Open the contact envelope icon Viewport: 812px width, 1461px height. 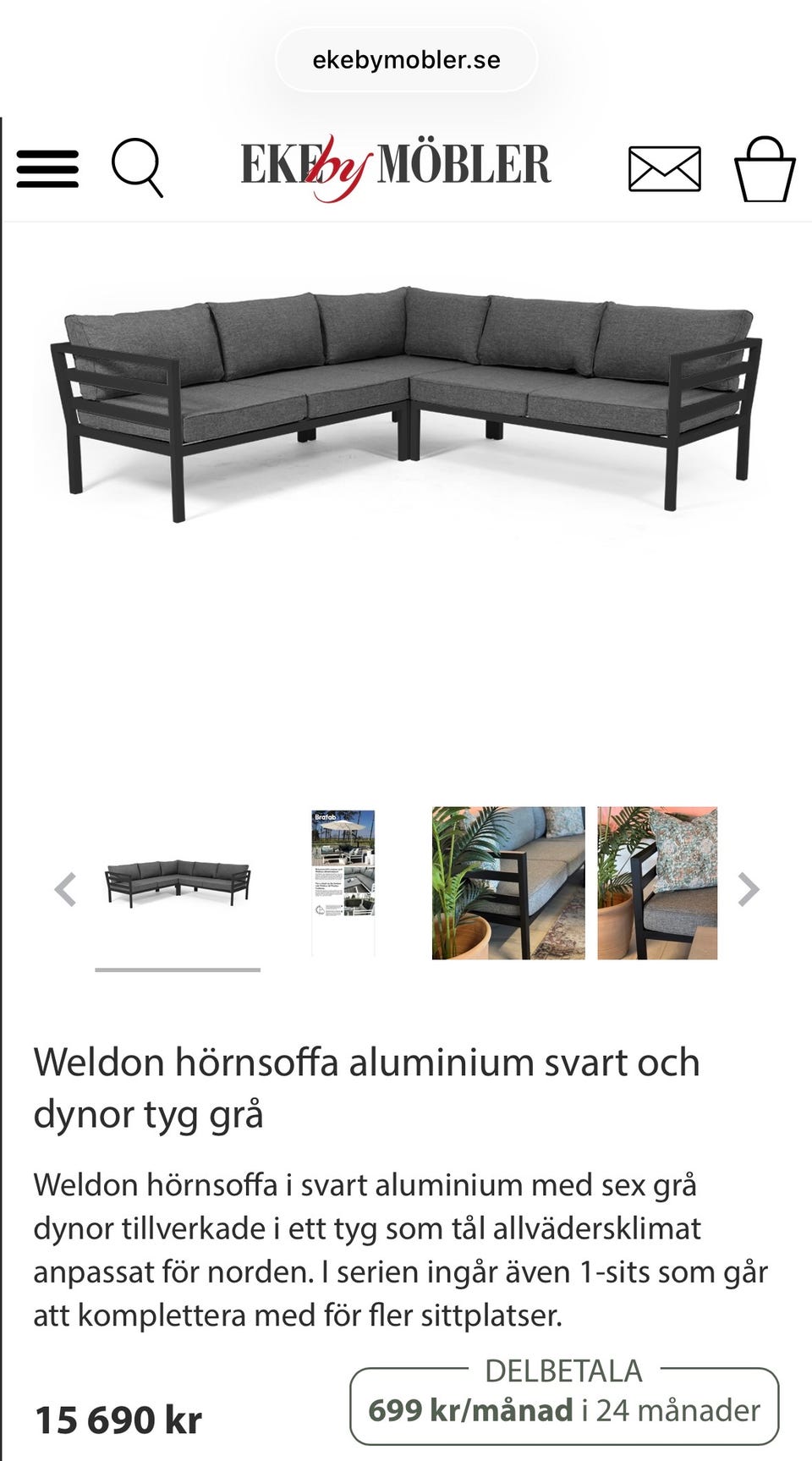click(665, 168)
